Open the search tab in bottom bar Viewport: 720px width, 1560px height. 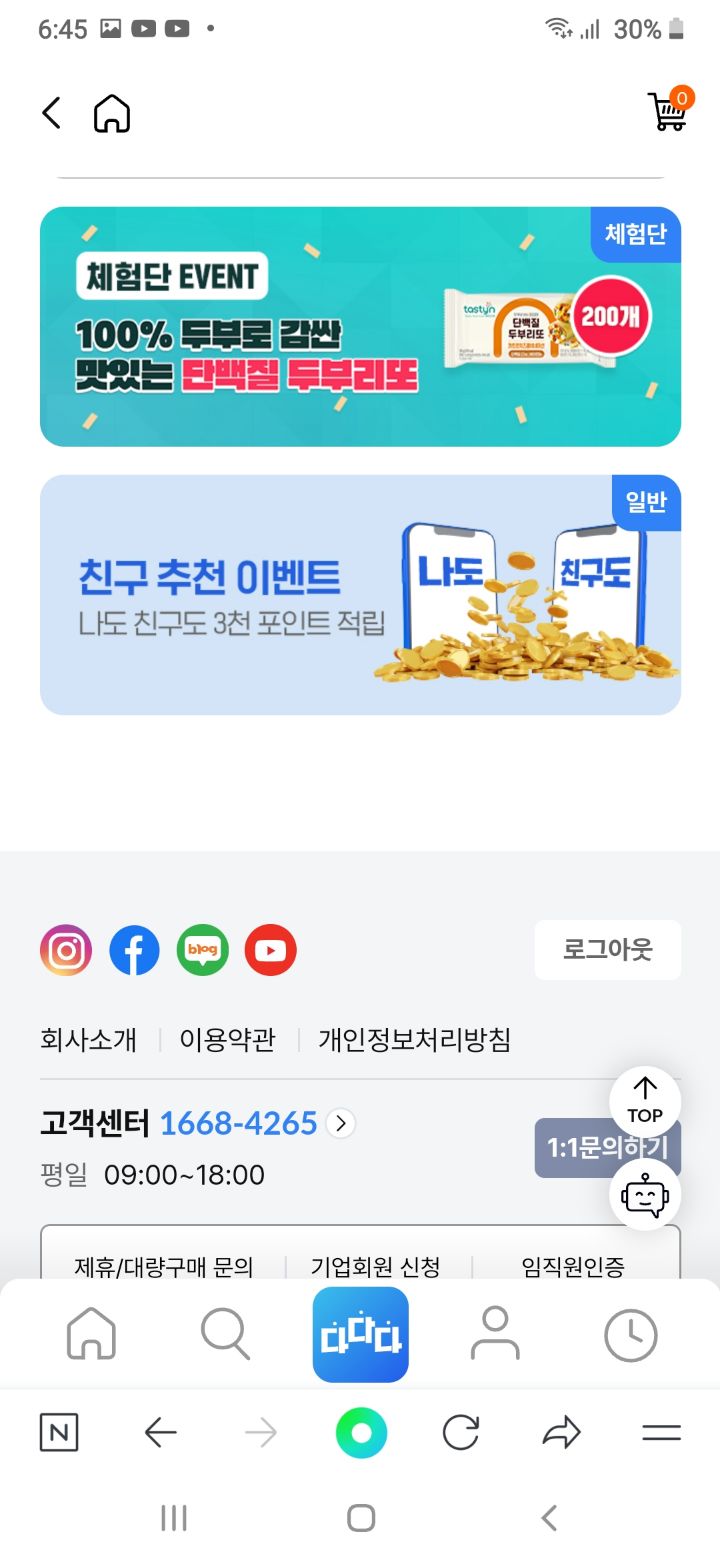[225, 1335]
